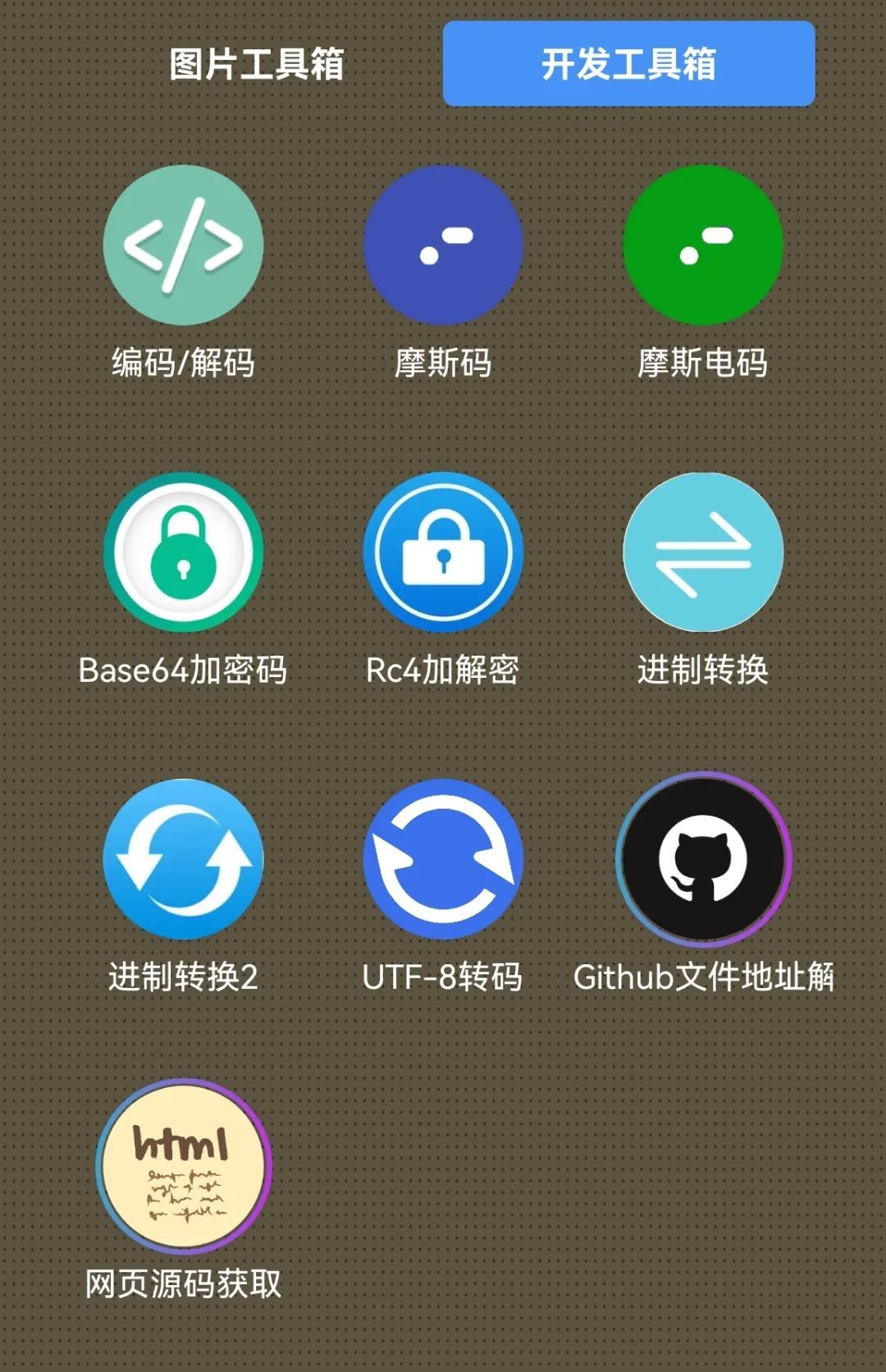
Task: Open the 进制转换2 tool
Action: point(183,858)
